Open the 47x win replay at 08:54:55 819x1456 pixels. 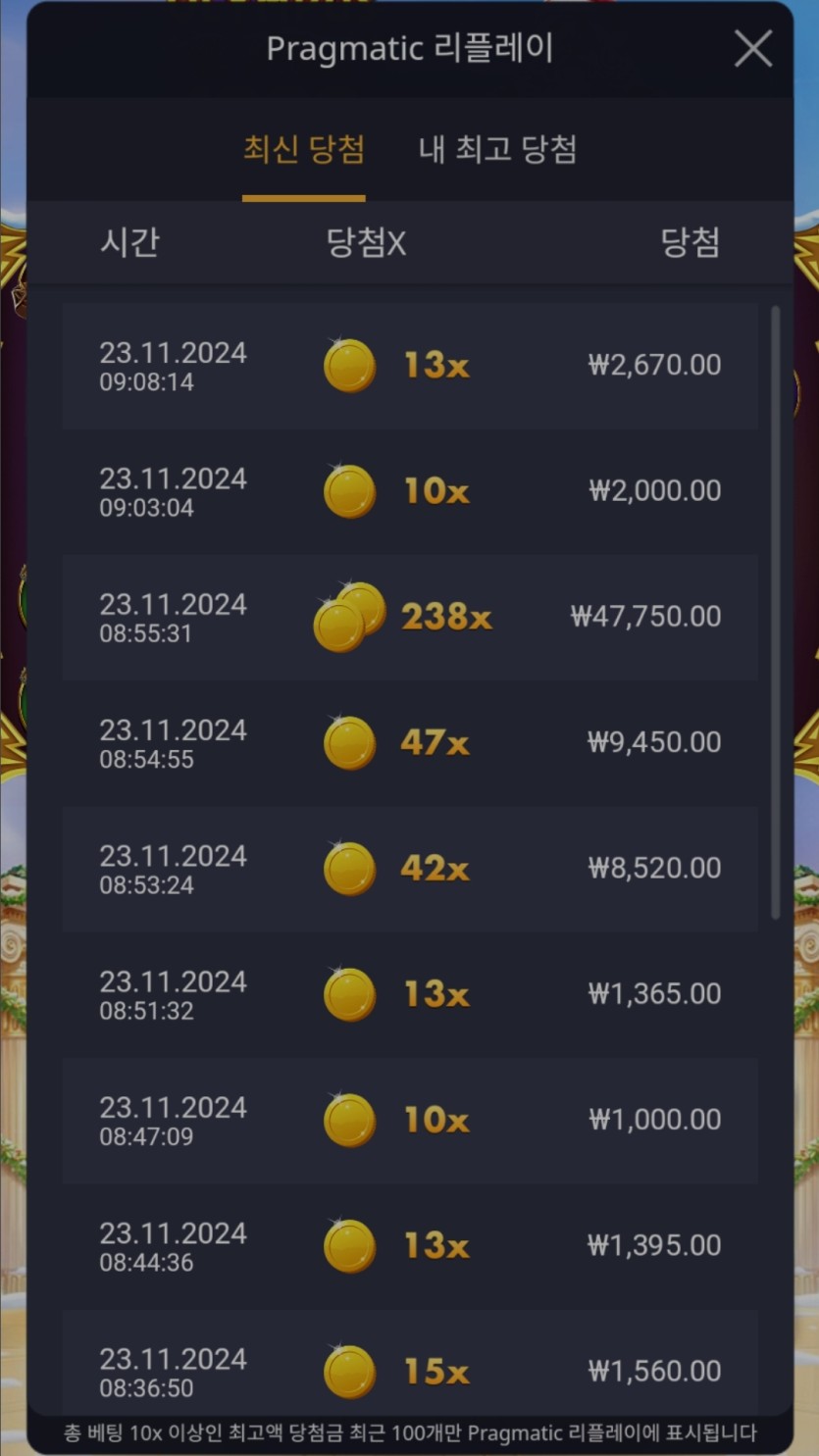(409, 742)
